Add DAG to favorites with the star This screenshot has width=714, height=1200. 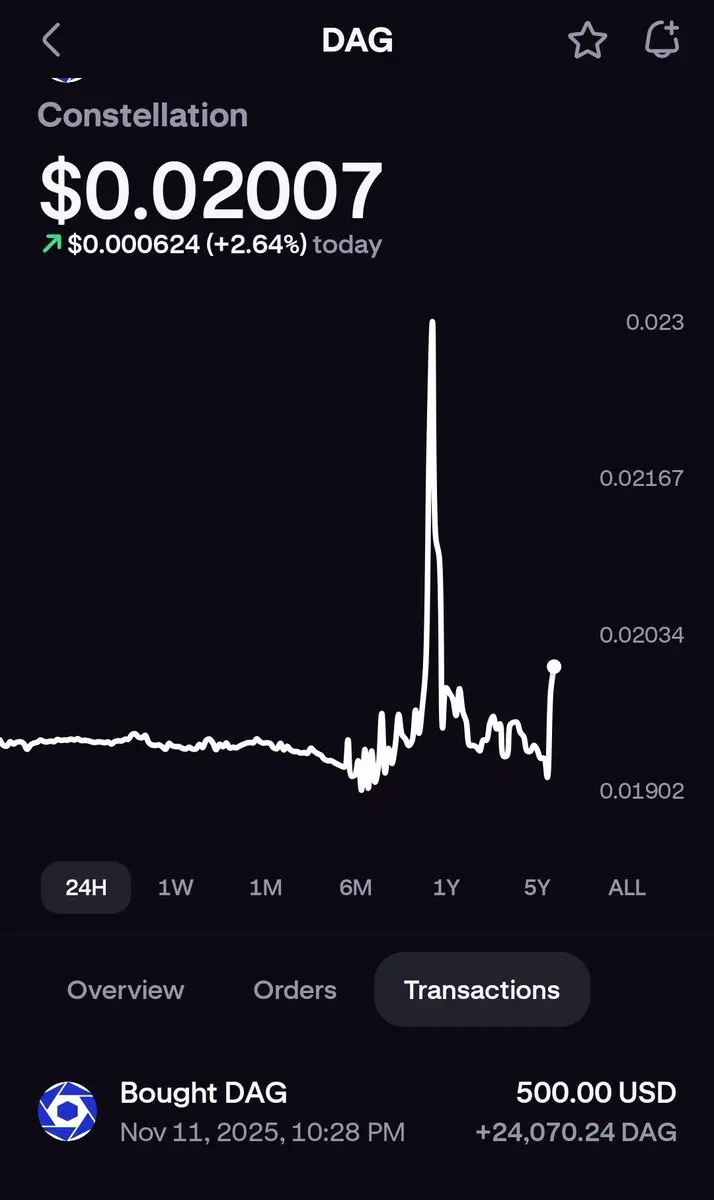(587, 41)
